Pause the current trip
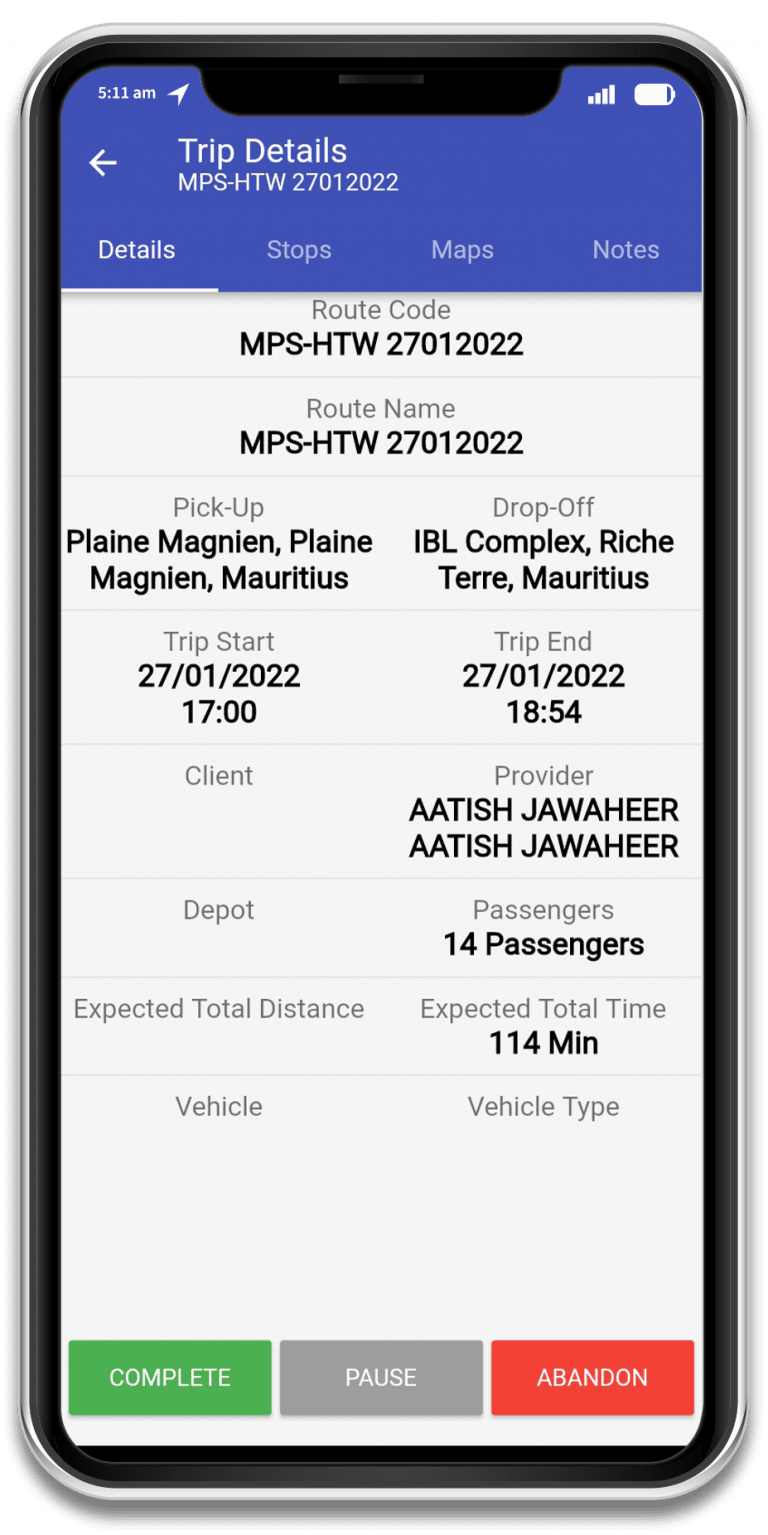The height and width of the screenshot is (1535, 768). tap(381, 1377)
